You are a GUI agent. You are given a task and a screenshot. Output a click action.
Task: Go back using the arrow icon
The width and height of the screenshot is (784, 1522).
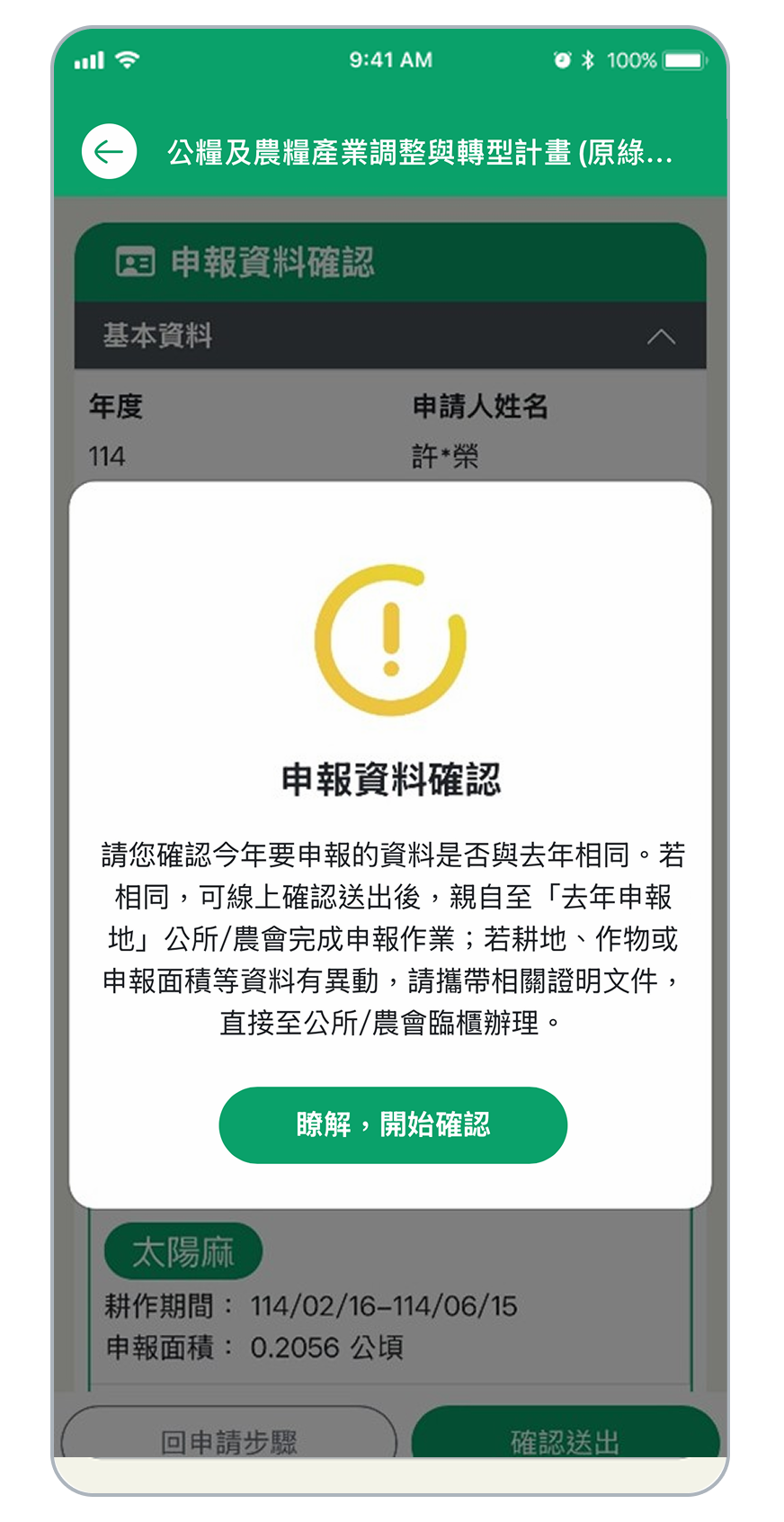pyautogui.click(x=109, y=151)
